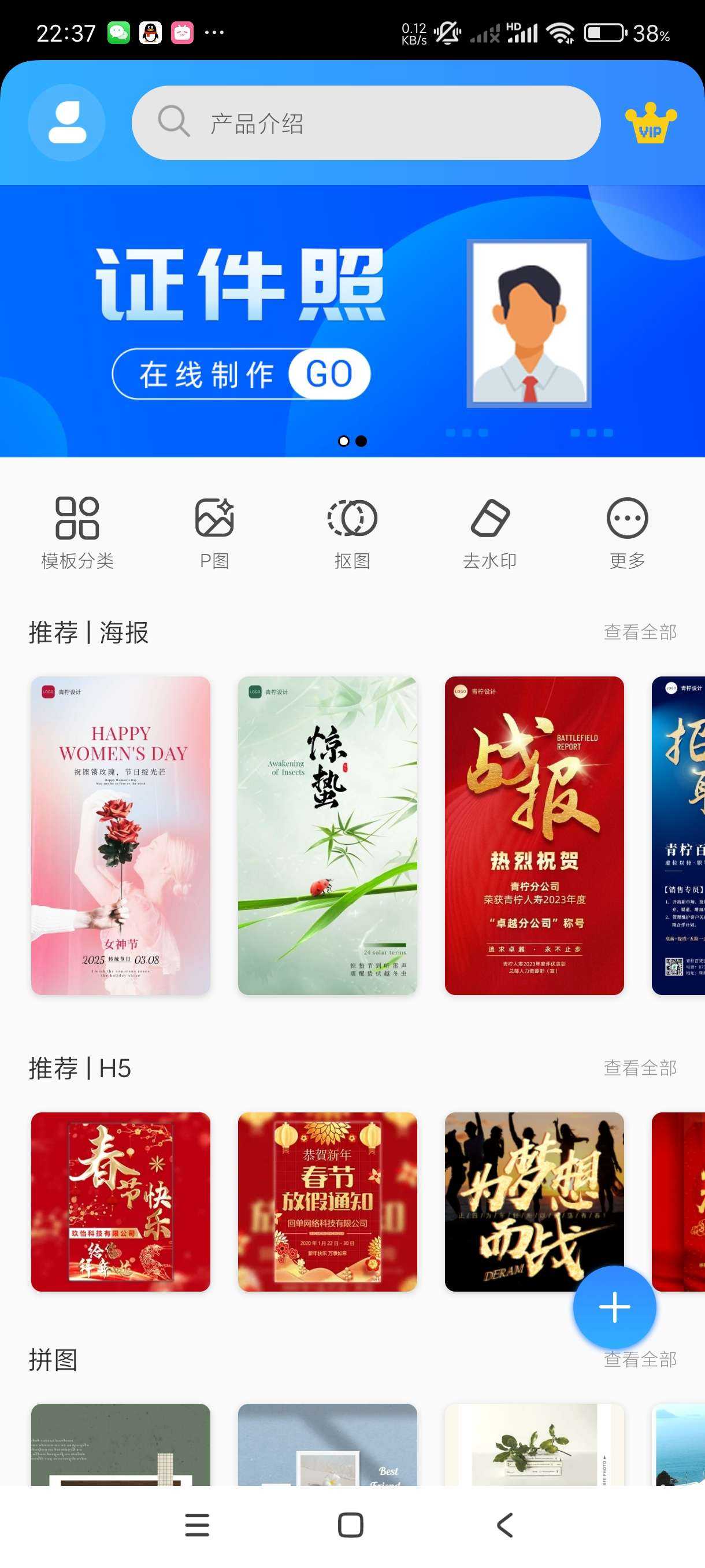Open the 春节快乐 H5 template
Image resolution: width=705 pixels, height=1568 pixels.
(x=120, y=1201)
